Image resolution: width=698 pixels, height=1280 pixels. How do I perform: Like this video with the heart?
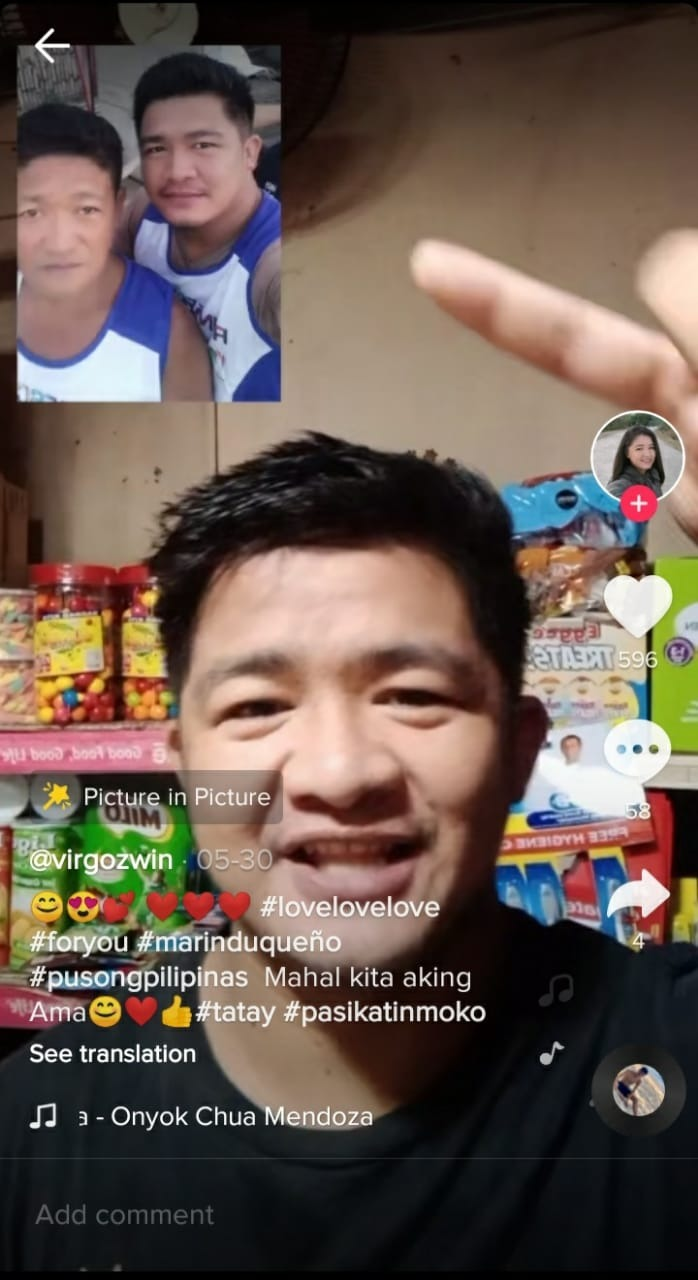point(637,607)
